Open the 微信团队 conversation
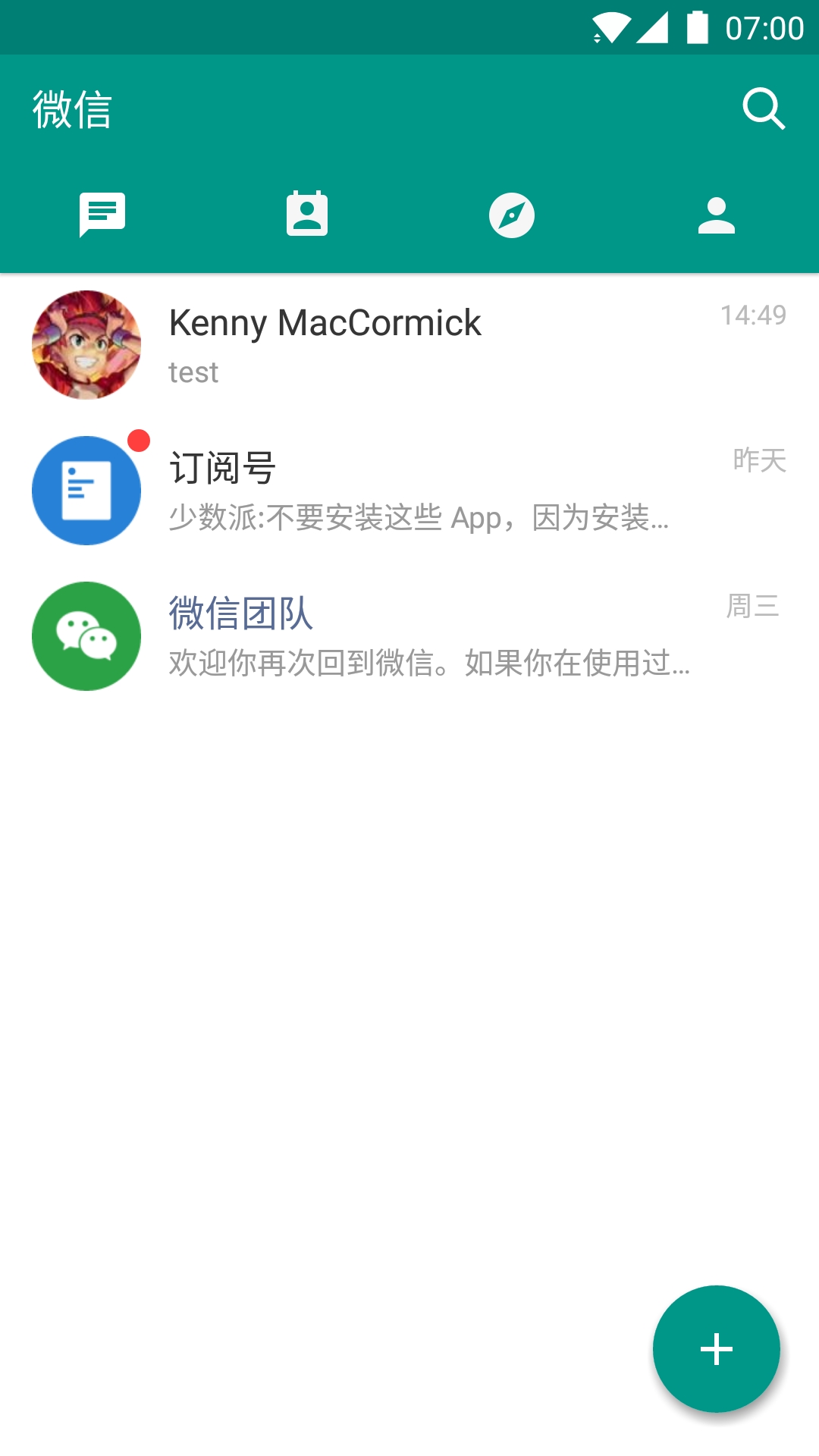This screenshot has height=1456, width=819. click(409, 635)
